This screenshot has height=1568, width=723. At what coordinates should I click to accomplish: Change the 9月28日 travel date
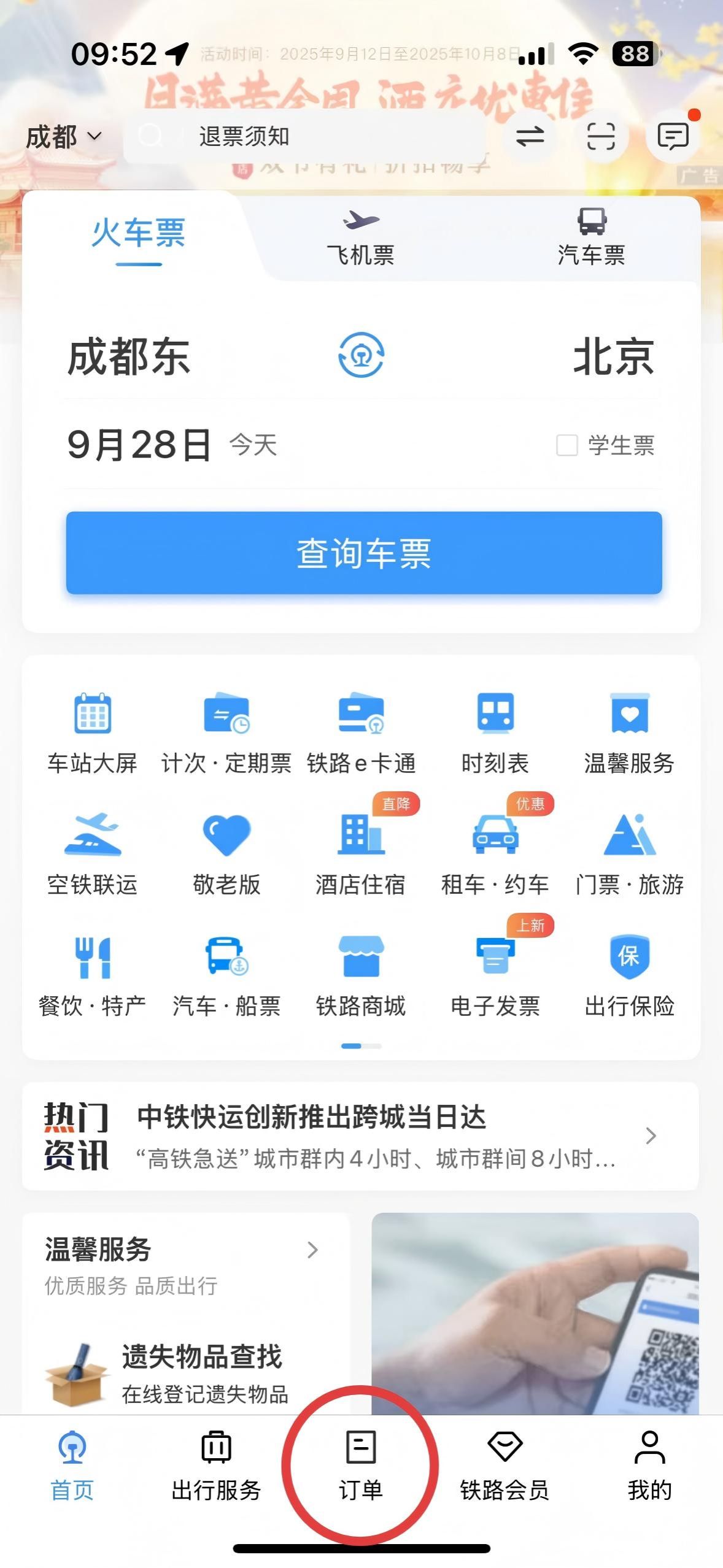(139, 445)
